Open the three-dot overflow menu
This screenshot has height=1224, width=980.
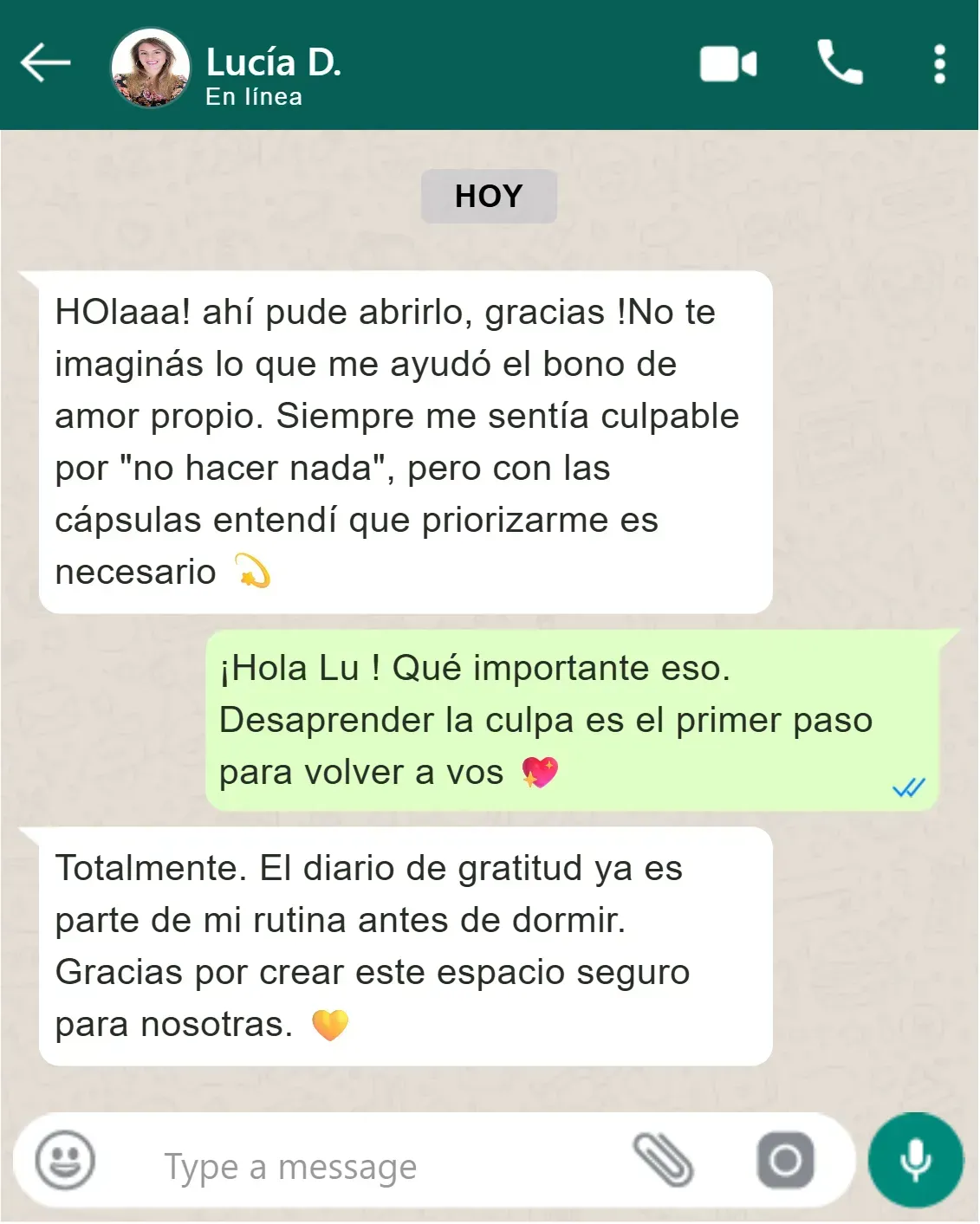(x=939, y=64)
